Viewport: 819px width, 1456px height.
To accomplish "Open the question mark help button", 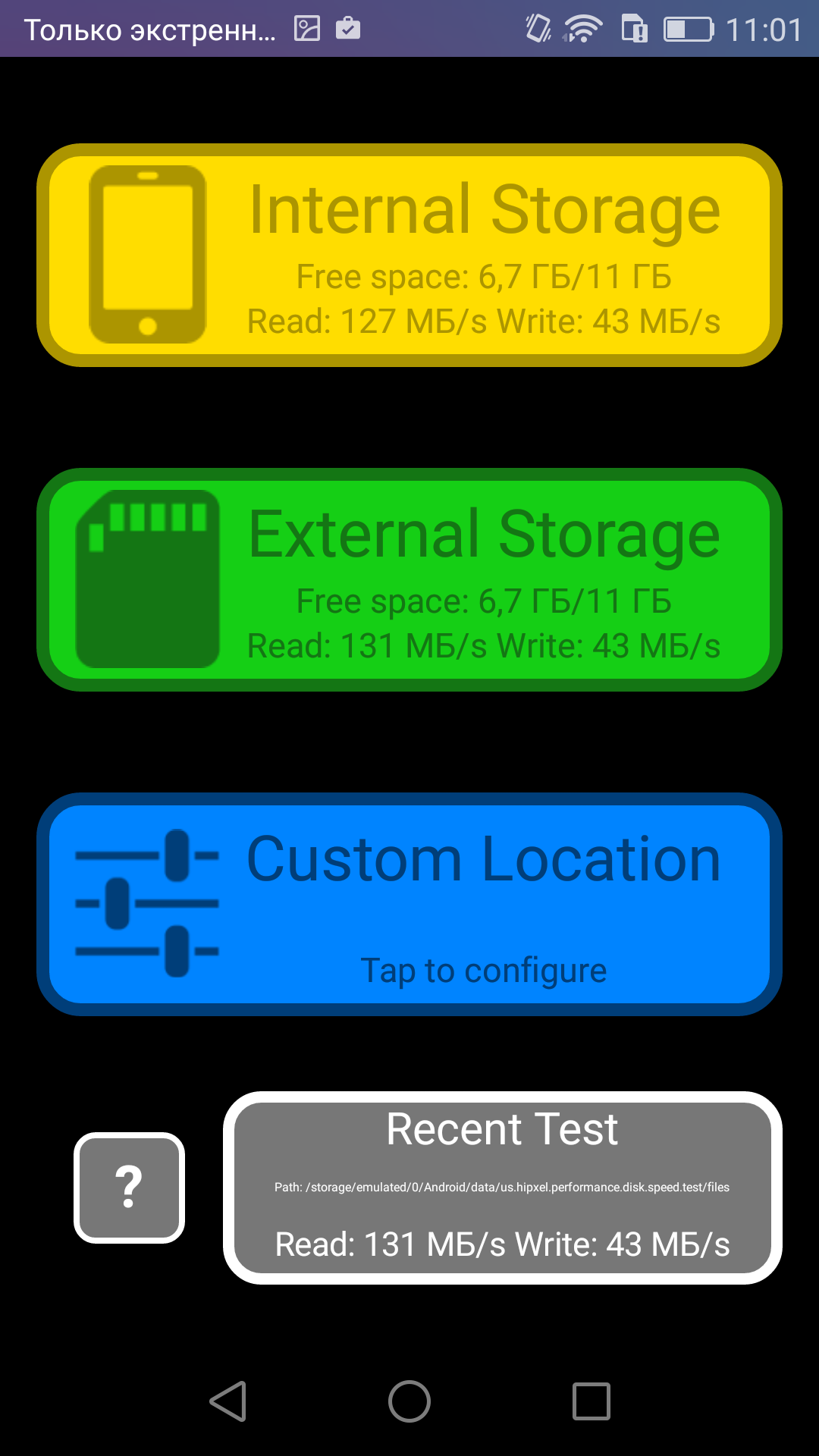I will coord(130,1188).
